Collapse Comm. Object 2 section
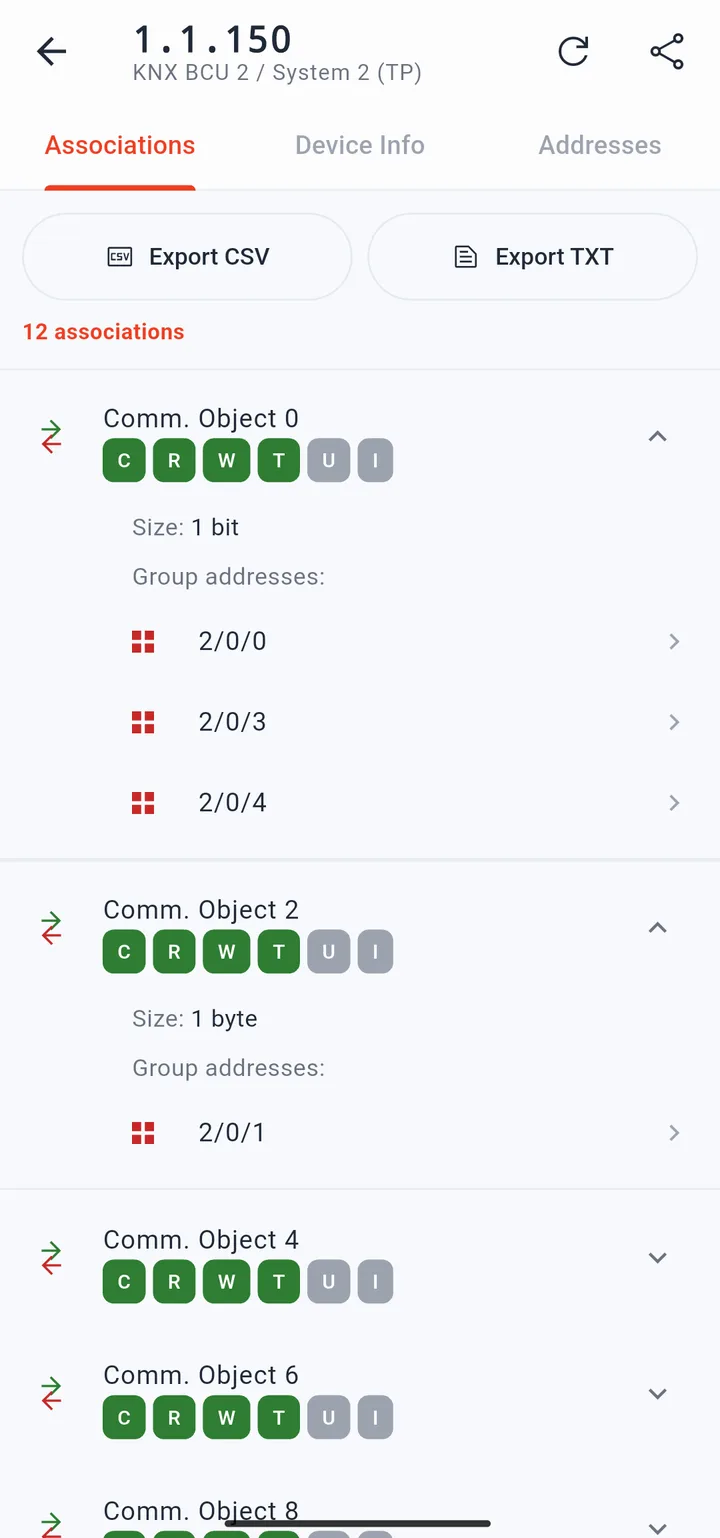Viewport: 720px width, 1538px height. tap(657, 928)
